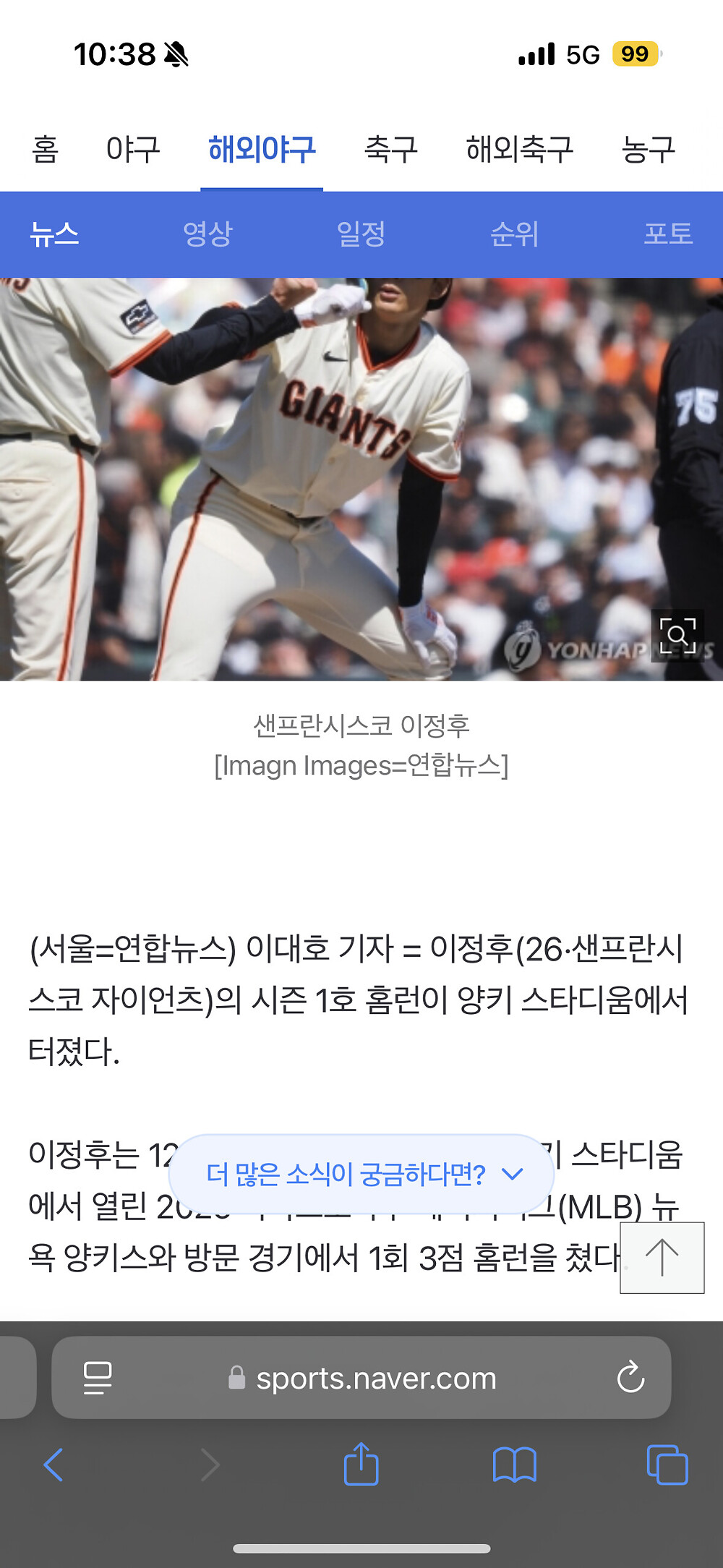Switch to the 해외축구 tab
Viewport: 723px width, 1568px height.
pos(521,148)
